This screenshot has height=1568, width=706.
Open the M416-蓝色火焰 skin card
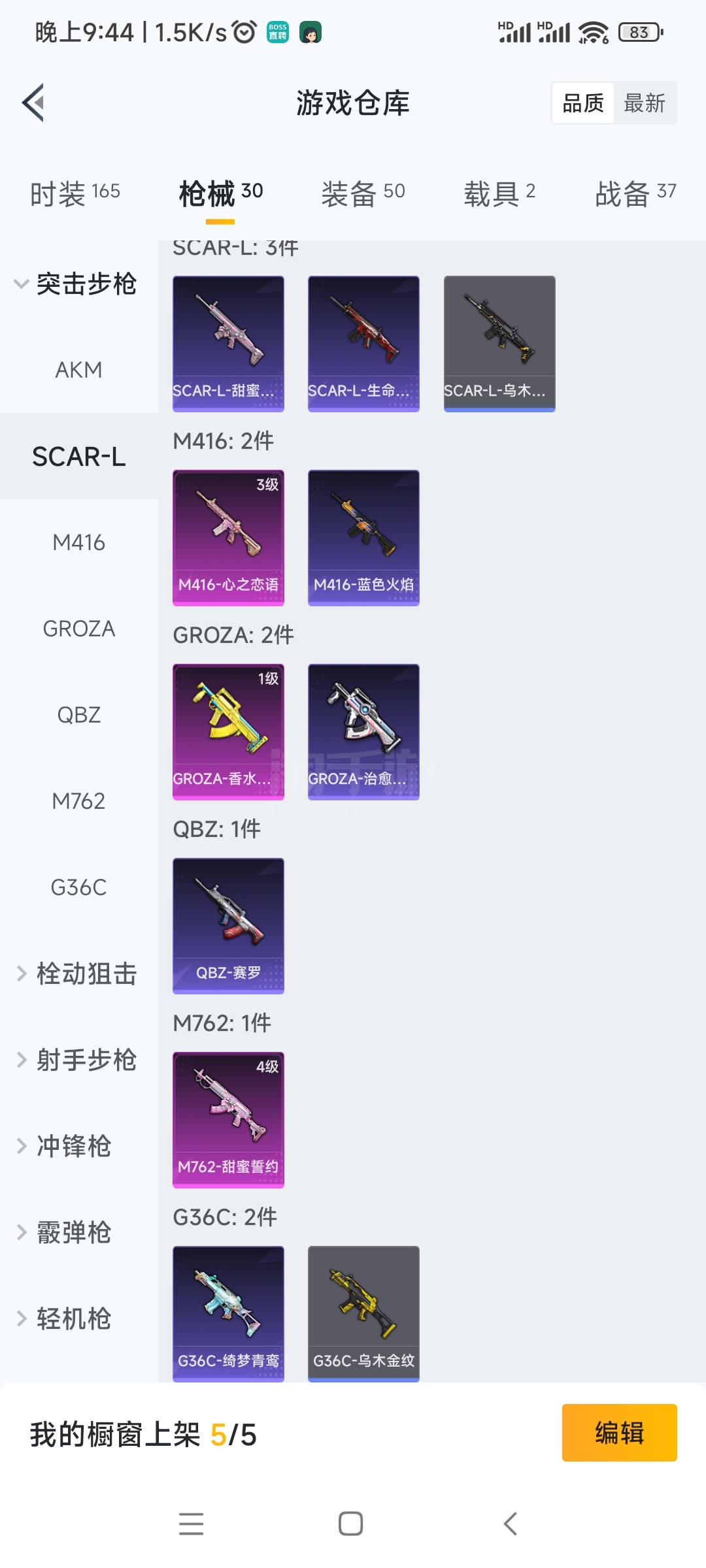coord(363,537)
